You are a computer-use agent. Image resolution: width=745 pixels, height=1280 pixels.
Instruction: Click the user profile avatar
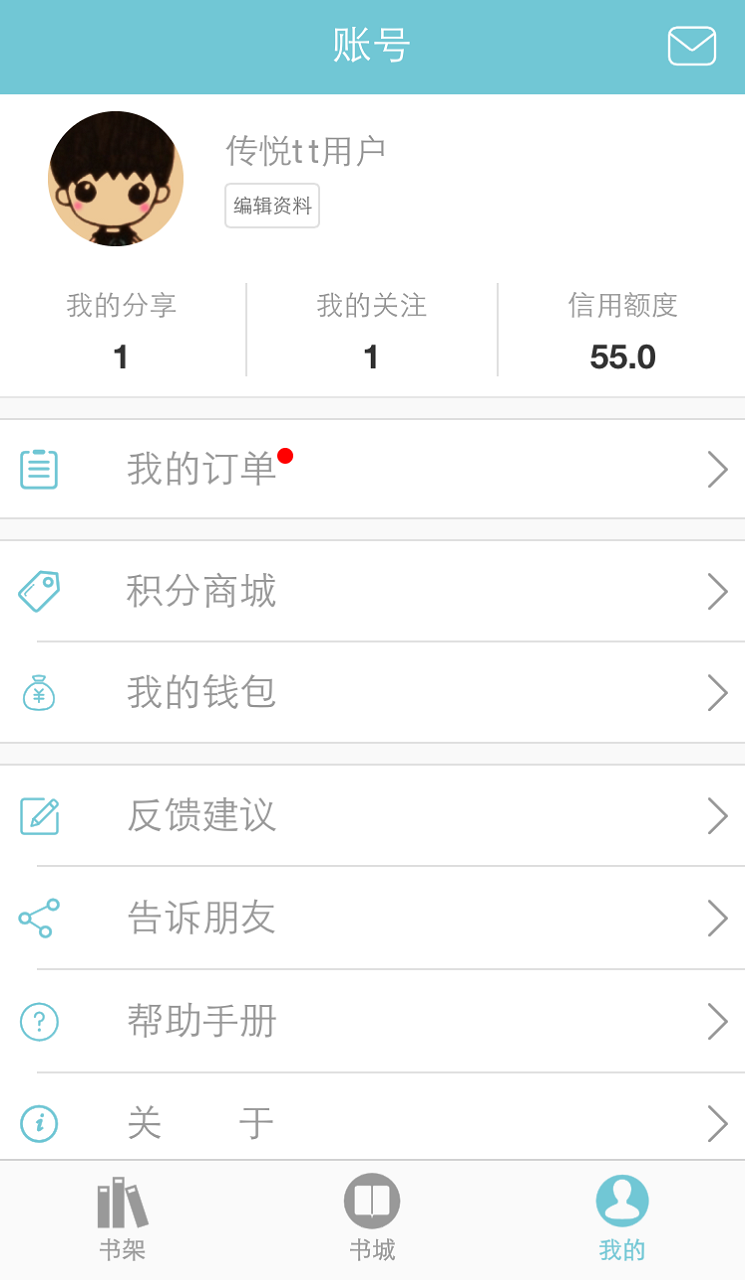[x=116, y=178]
